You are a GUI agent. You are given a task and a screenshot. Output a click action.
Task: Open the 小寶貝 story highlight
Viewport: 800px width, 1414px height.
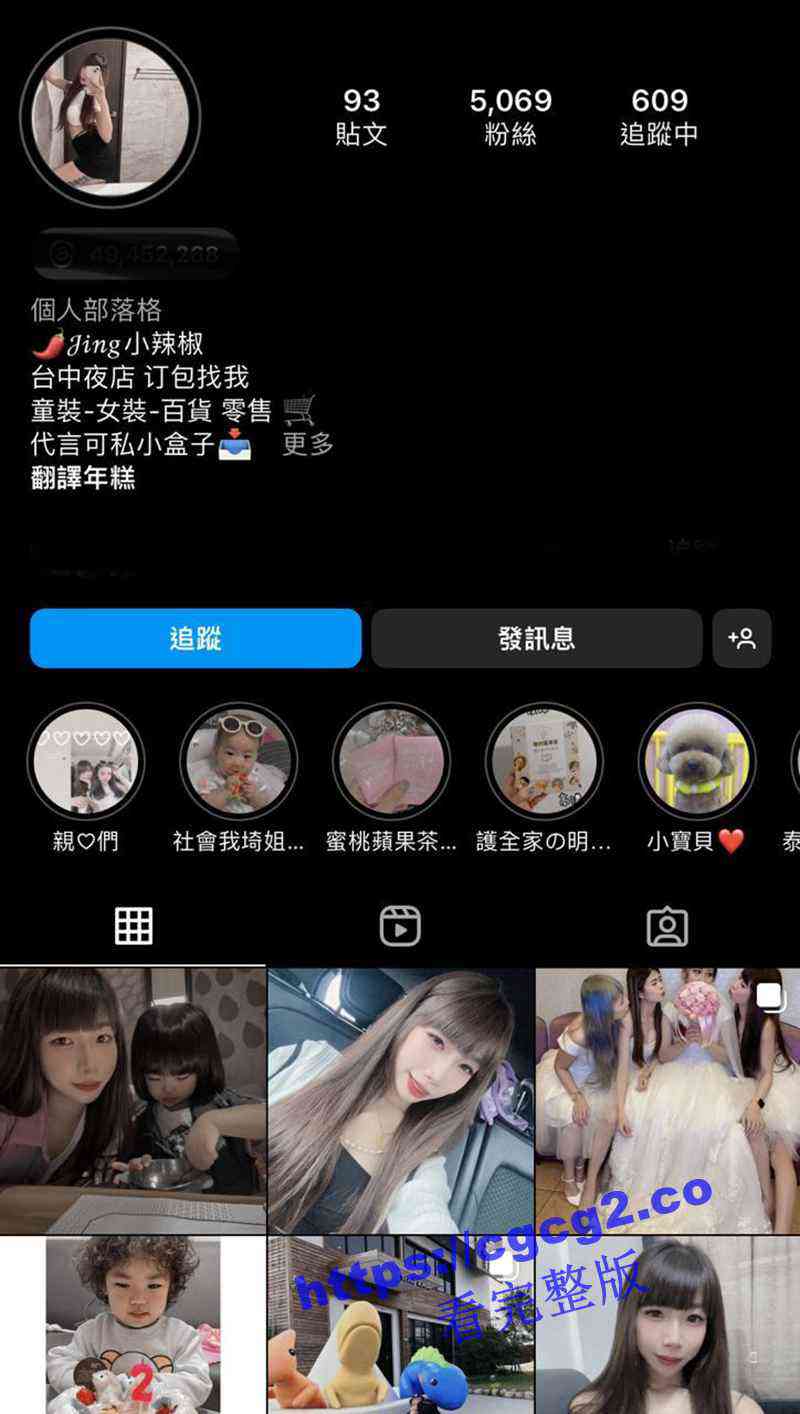click(x=696, y=762)
